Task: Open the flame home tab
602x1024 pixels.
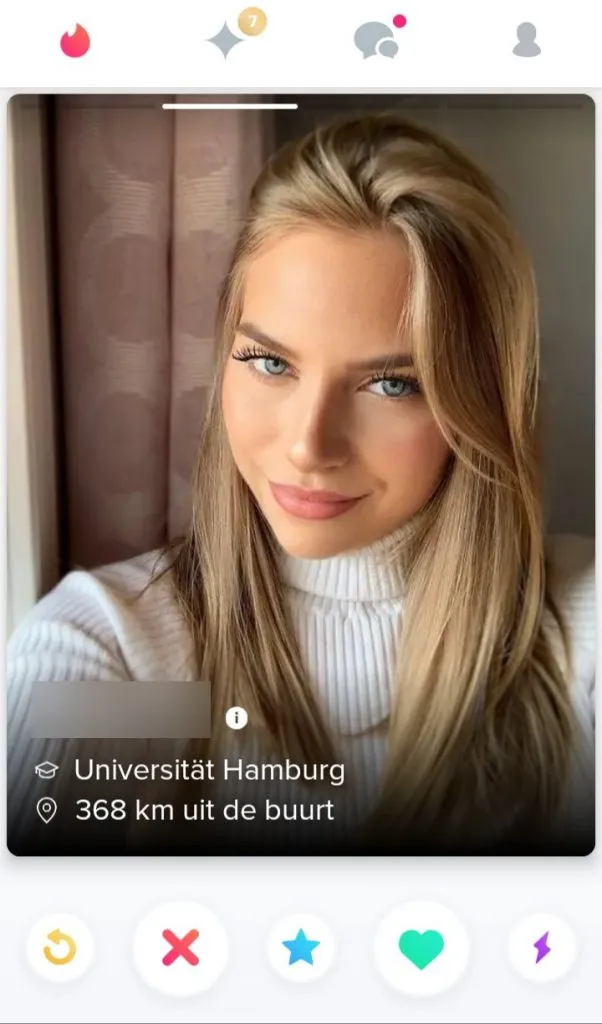Action: click(75, 40)
